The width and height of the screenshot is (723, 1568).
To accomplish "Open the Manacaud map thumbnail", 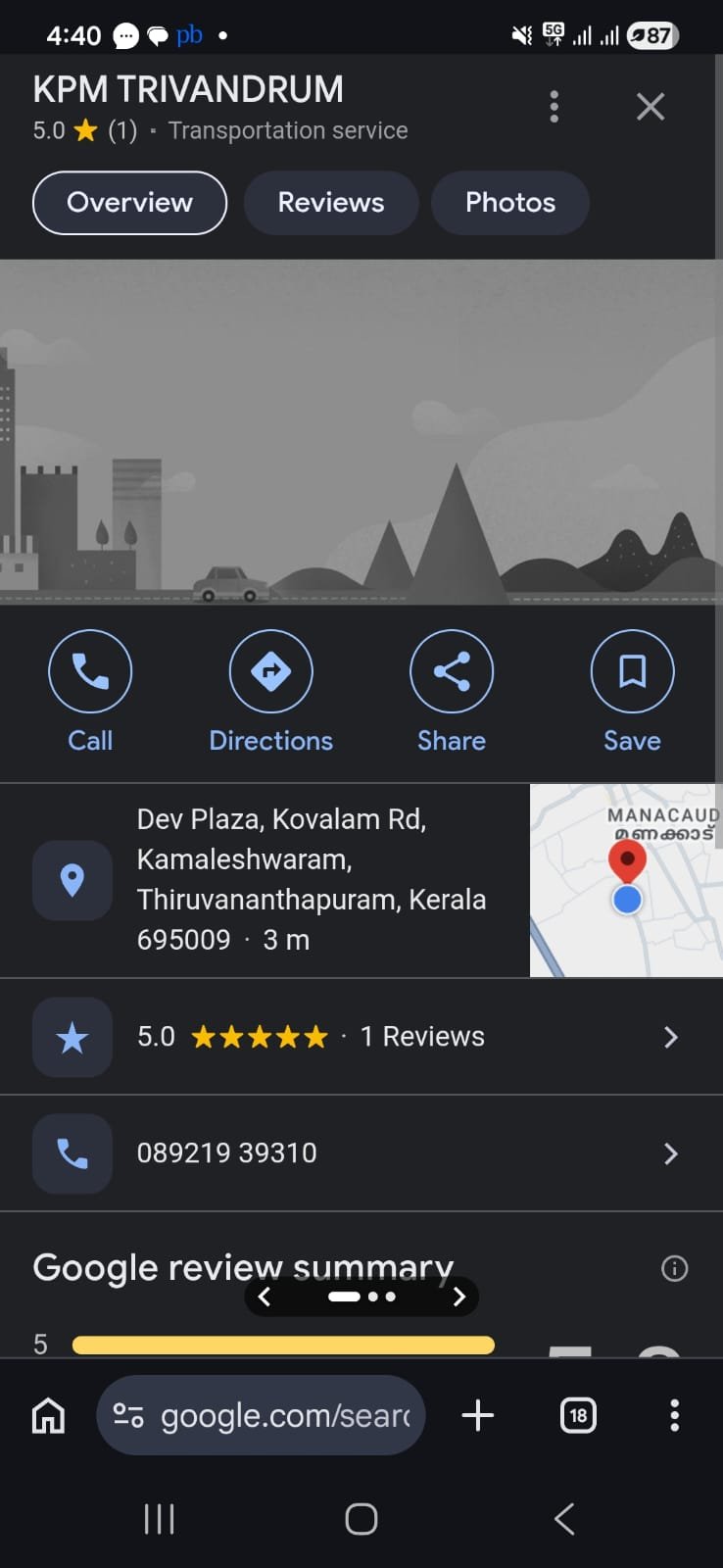I will (x=626, y=880).
